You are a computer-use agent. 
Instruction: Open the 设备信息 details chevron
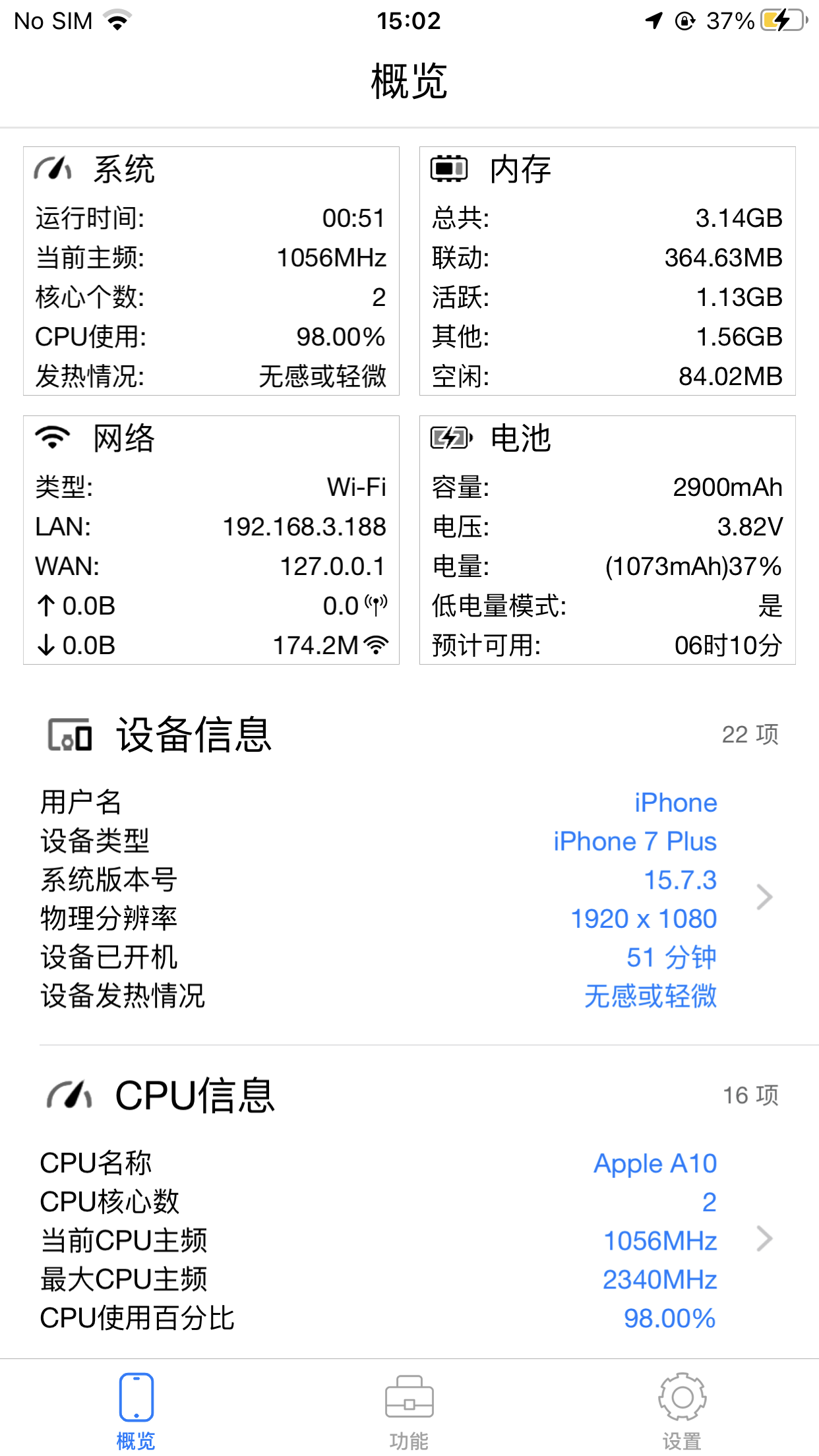click(x=764, y=897)
